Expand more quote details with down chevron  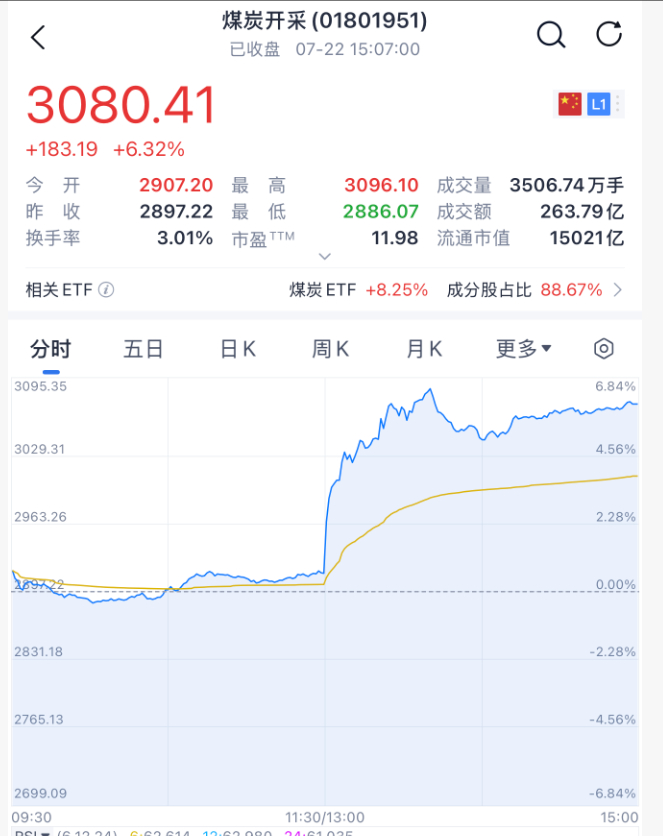pyautogui.click(x=323, y=257)
